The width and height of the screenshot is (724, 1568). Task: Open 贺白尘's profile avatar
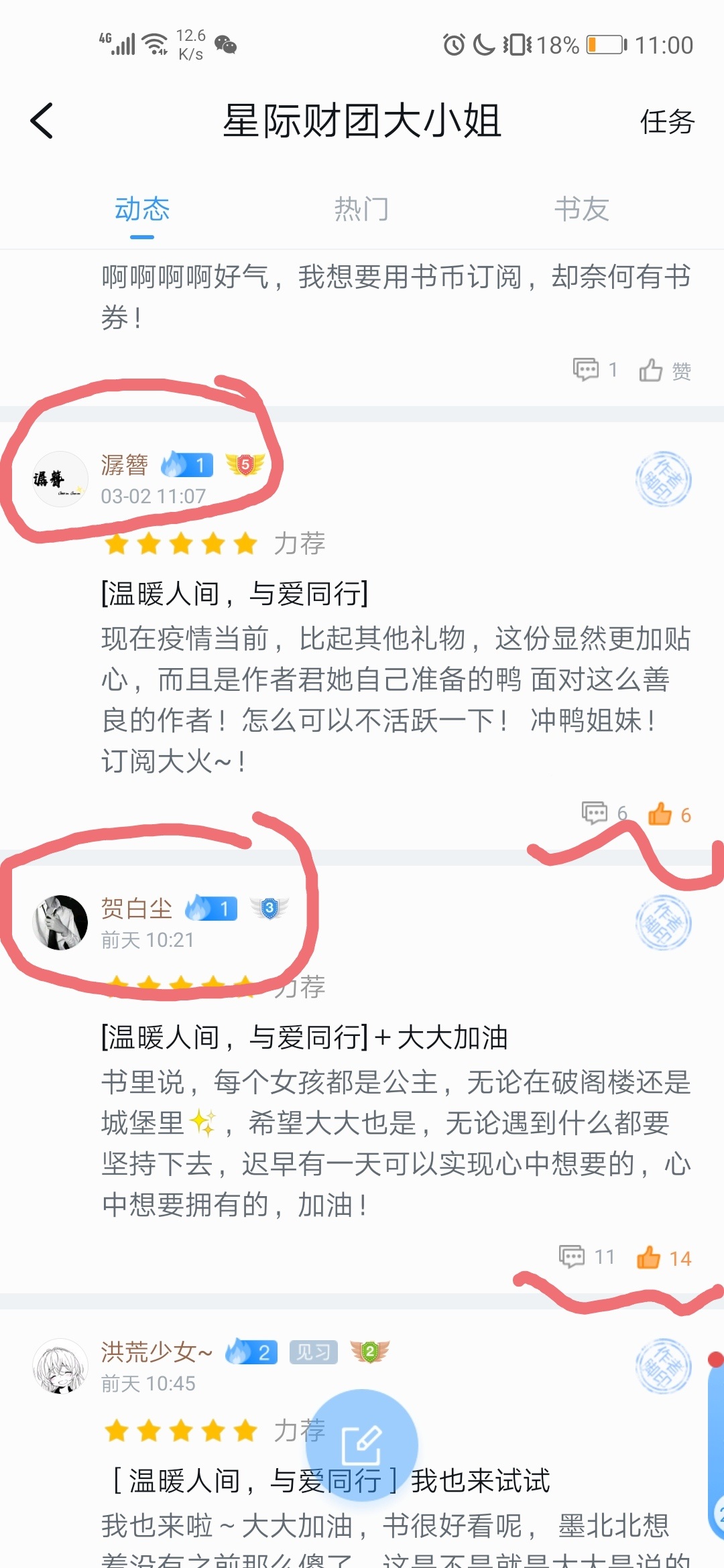[60, 923]
